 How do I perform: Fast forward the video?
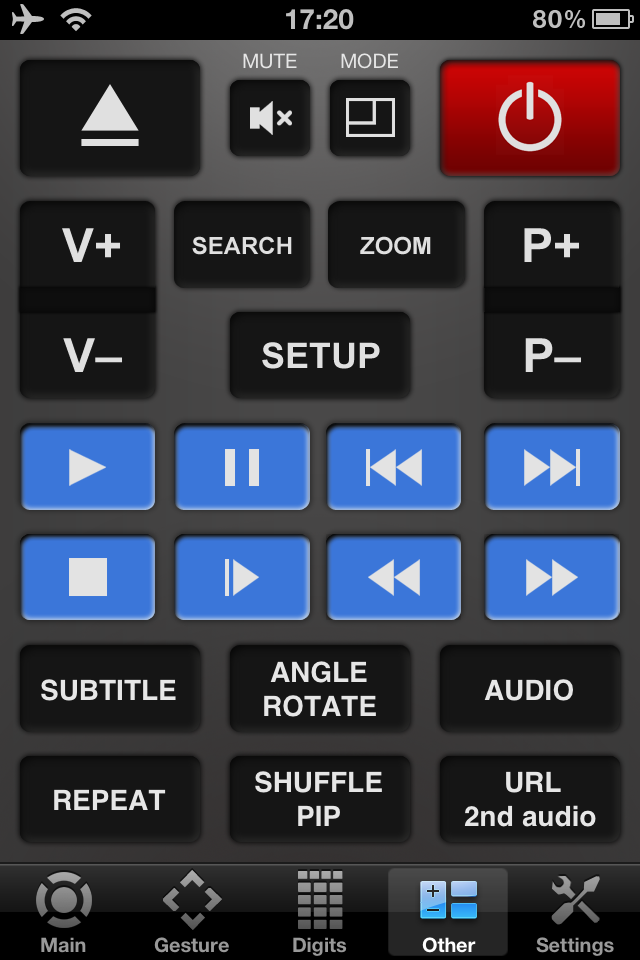[552, 577]
